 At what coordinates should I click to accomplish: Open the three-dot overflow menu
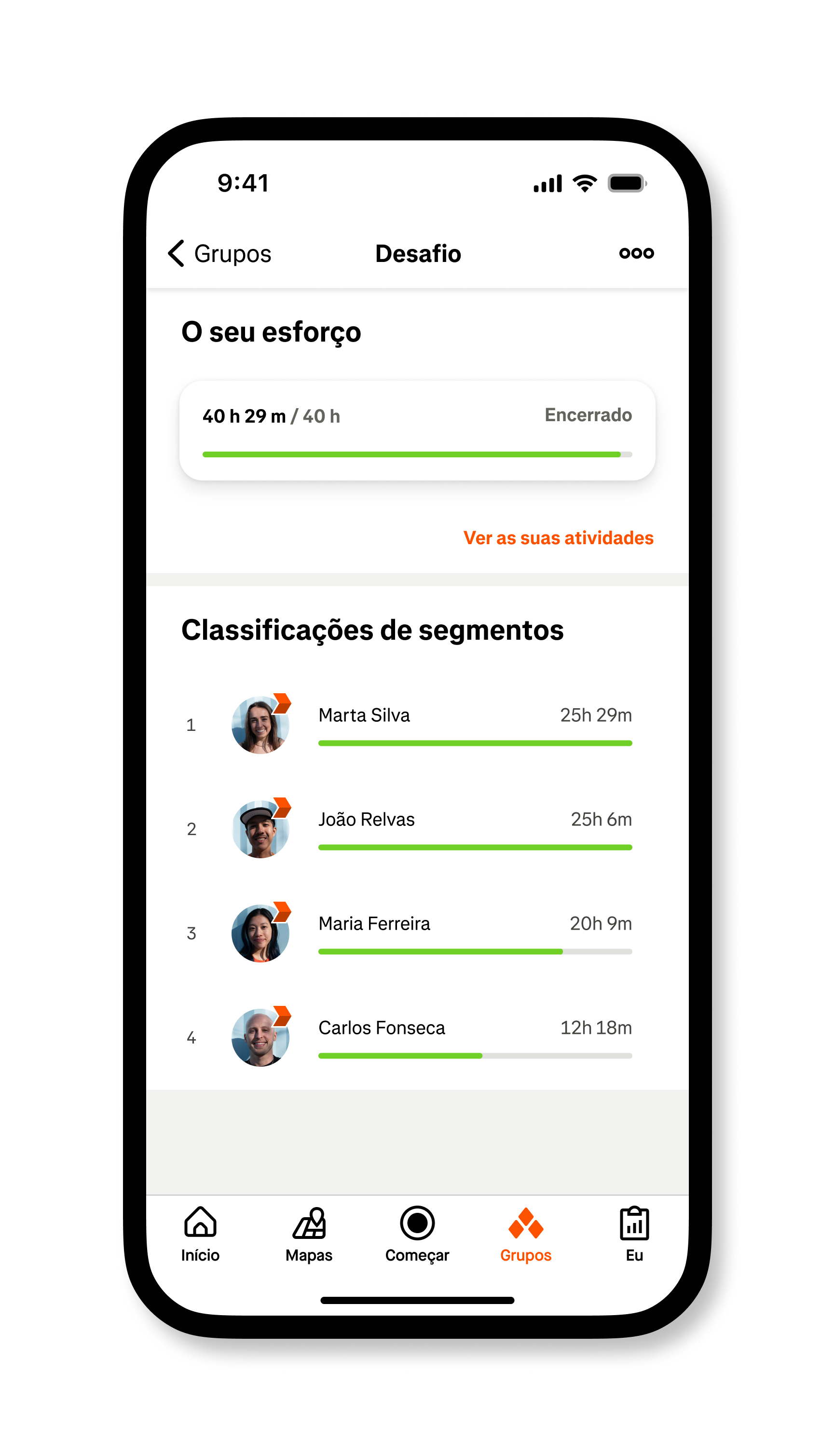click(636, 253)
